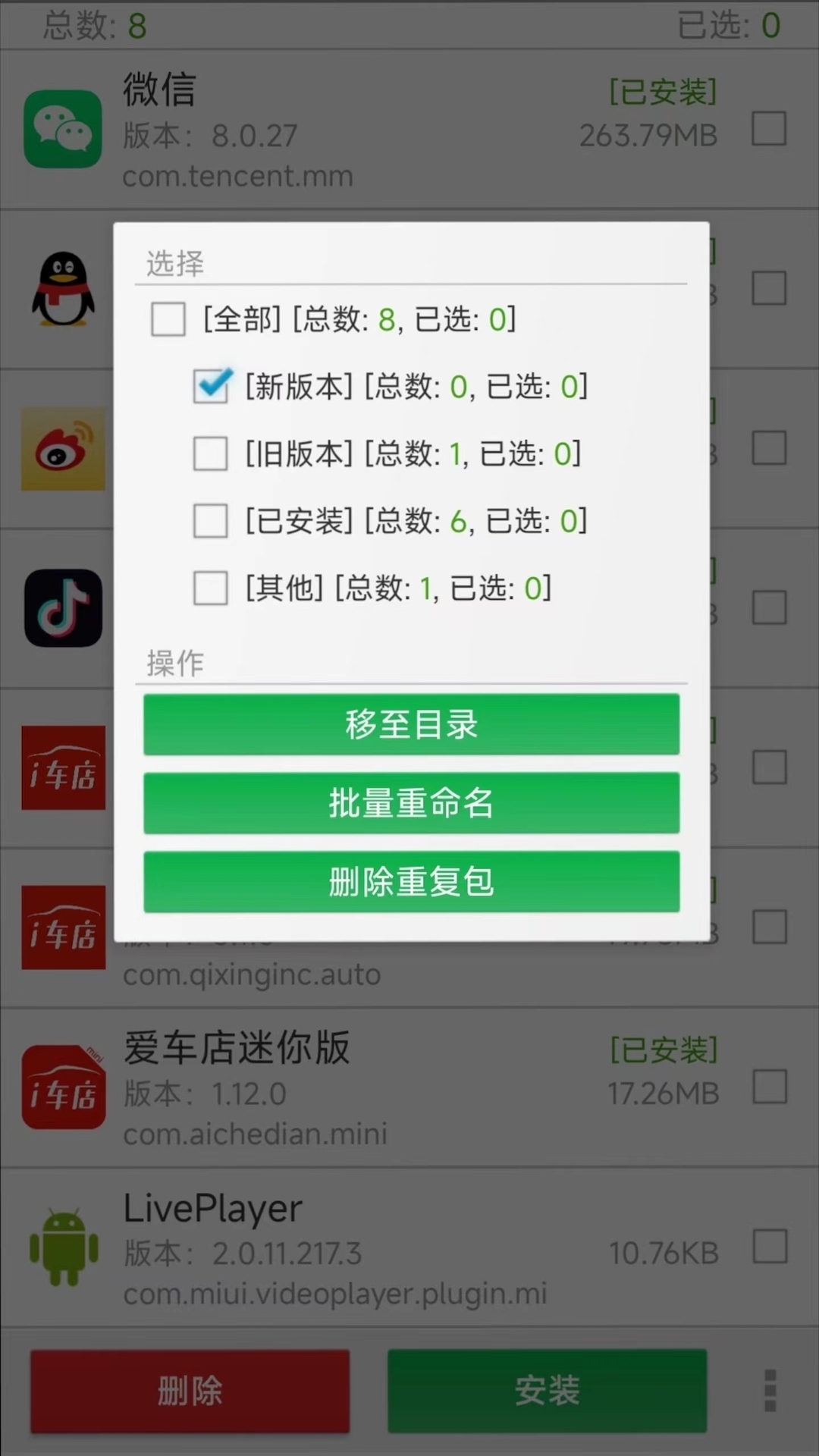Check the [其他] checkbox
Screen dimensions: 819x1456
click(x=210, y=588)
